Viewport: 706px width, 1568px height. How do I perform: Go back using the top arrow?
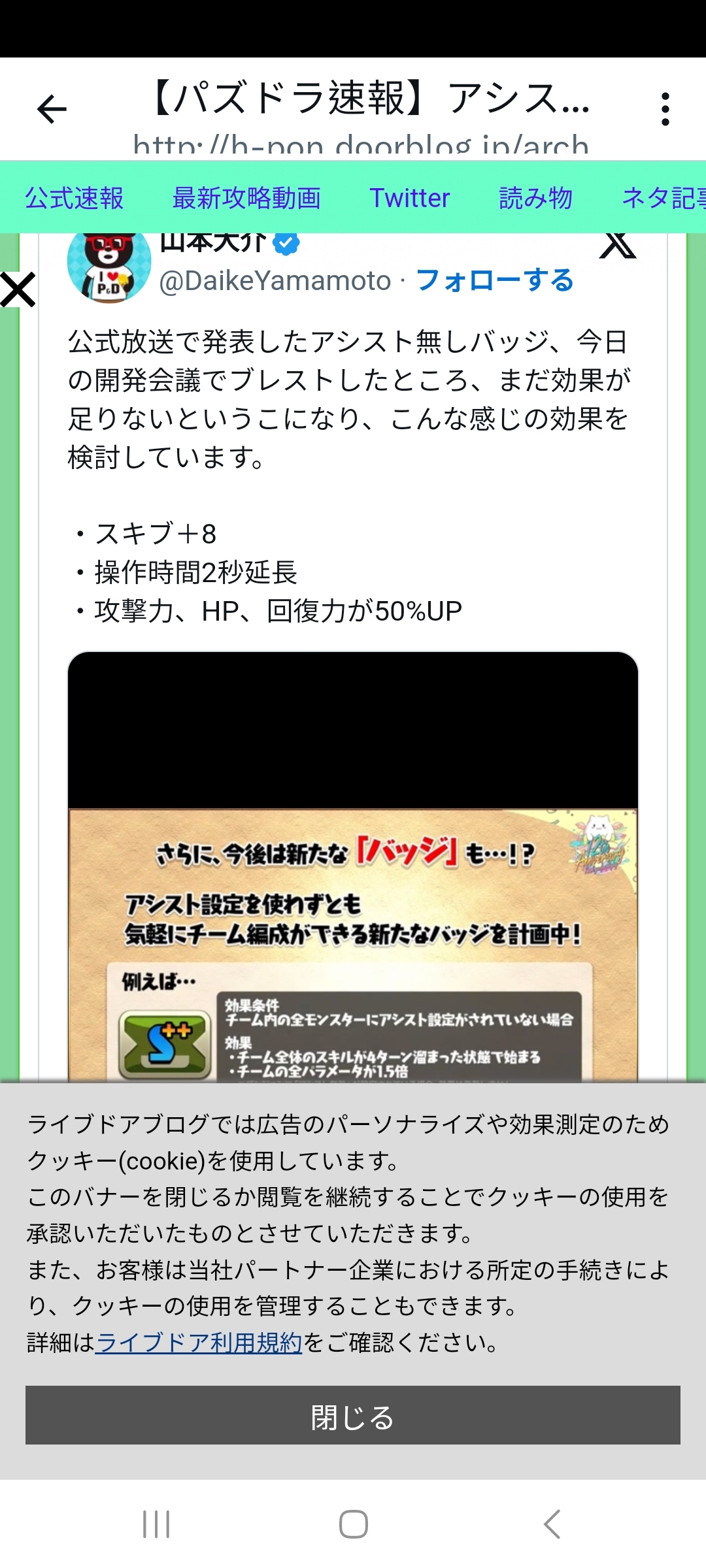[x=52, y=109]
